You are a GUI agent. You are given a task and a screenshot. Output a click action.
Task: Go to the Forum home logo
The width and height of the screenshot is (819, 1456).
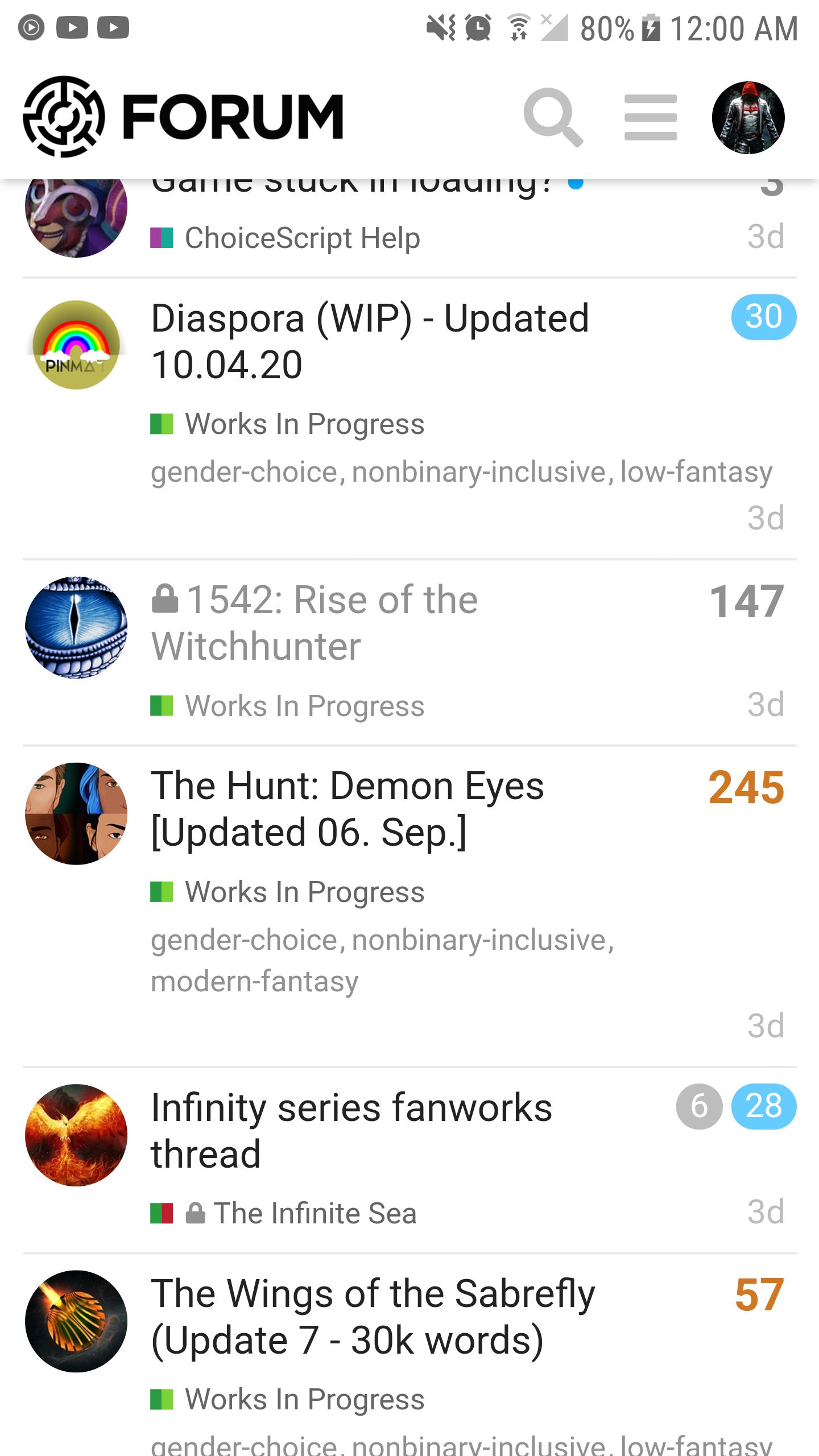183,117
